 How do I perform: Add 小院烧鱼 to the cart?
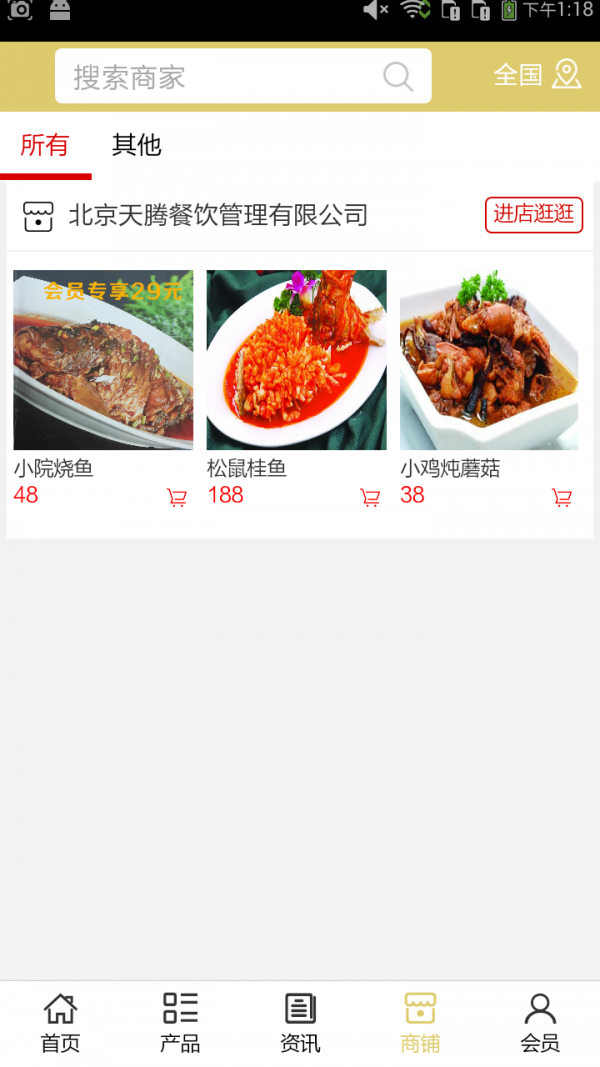177,497
